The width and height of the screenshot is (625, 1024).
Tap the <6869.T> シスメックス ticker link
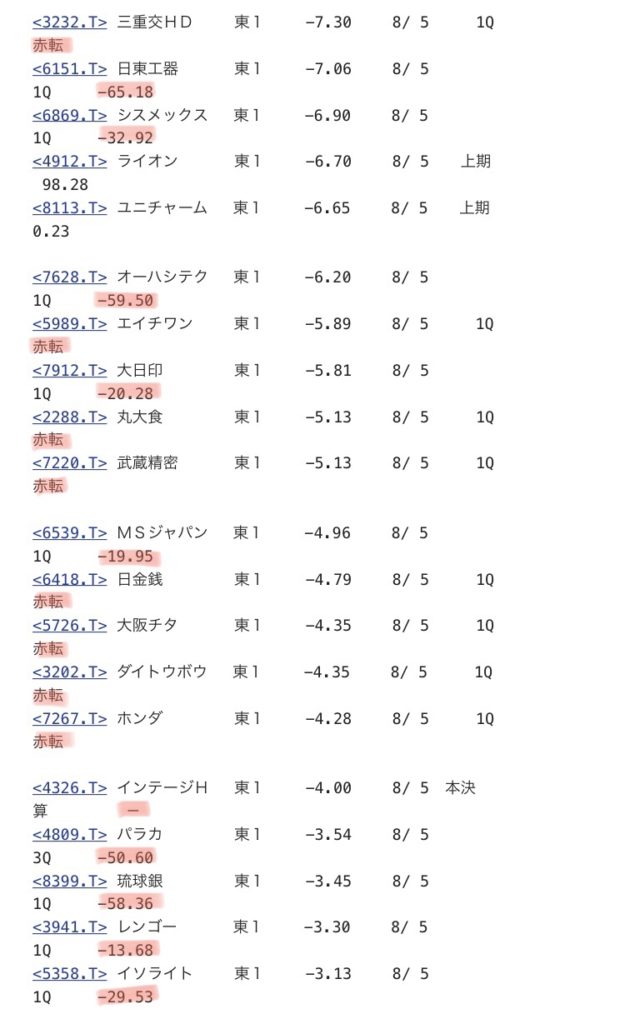pos(70,115)
